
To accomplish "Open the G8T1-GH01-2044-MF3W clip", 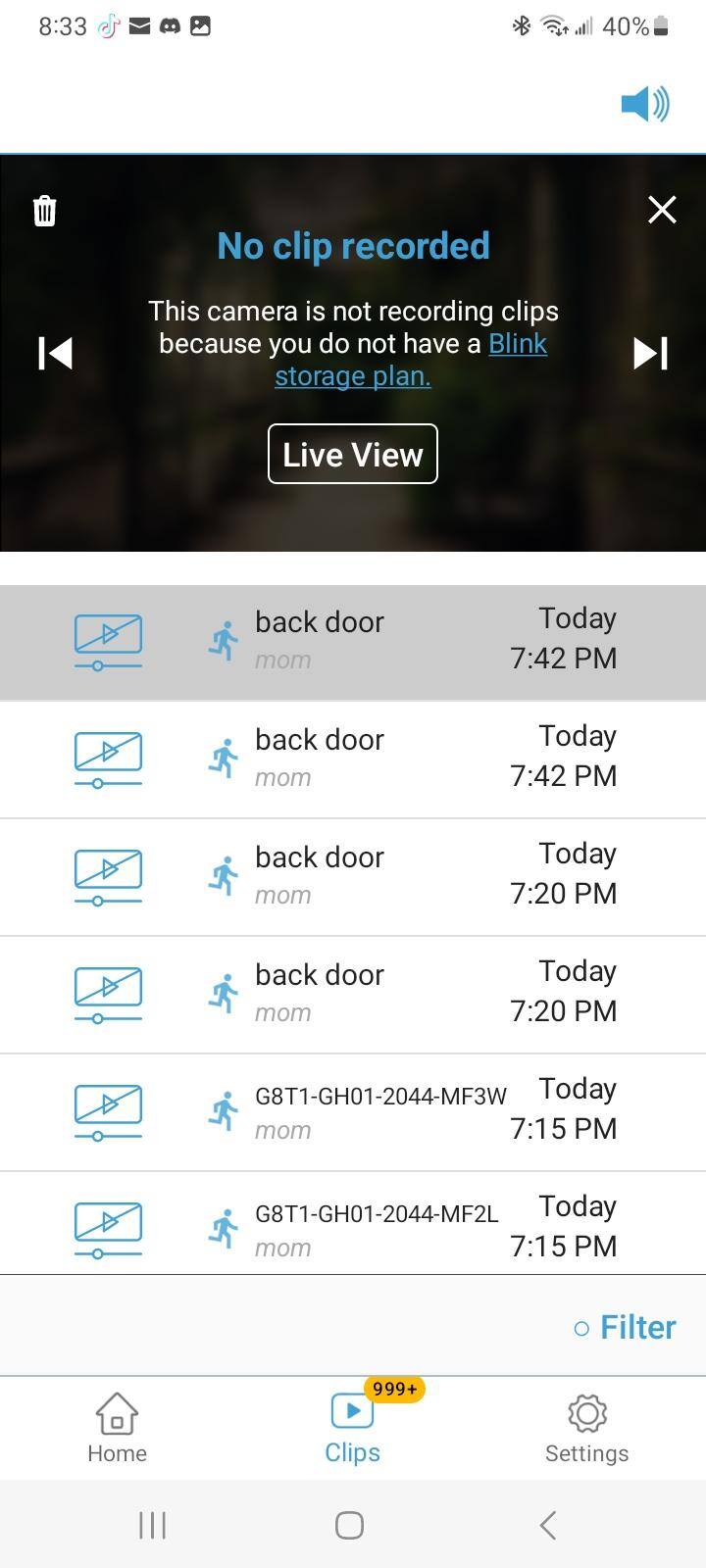I will pos(353,1112).
